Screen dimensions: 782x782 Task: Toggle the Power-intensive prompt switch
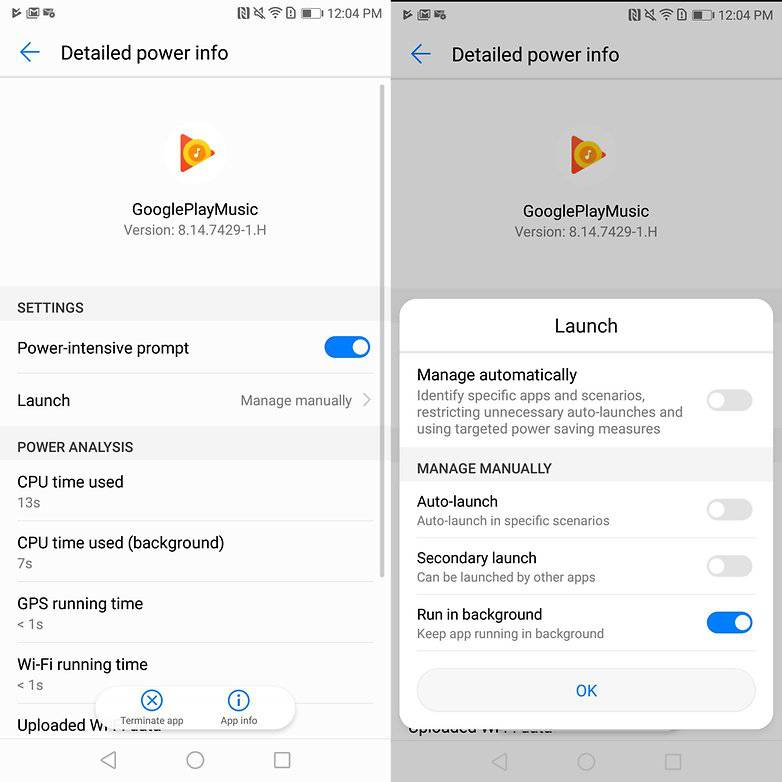347,347
